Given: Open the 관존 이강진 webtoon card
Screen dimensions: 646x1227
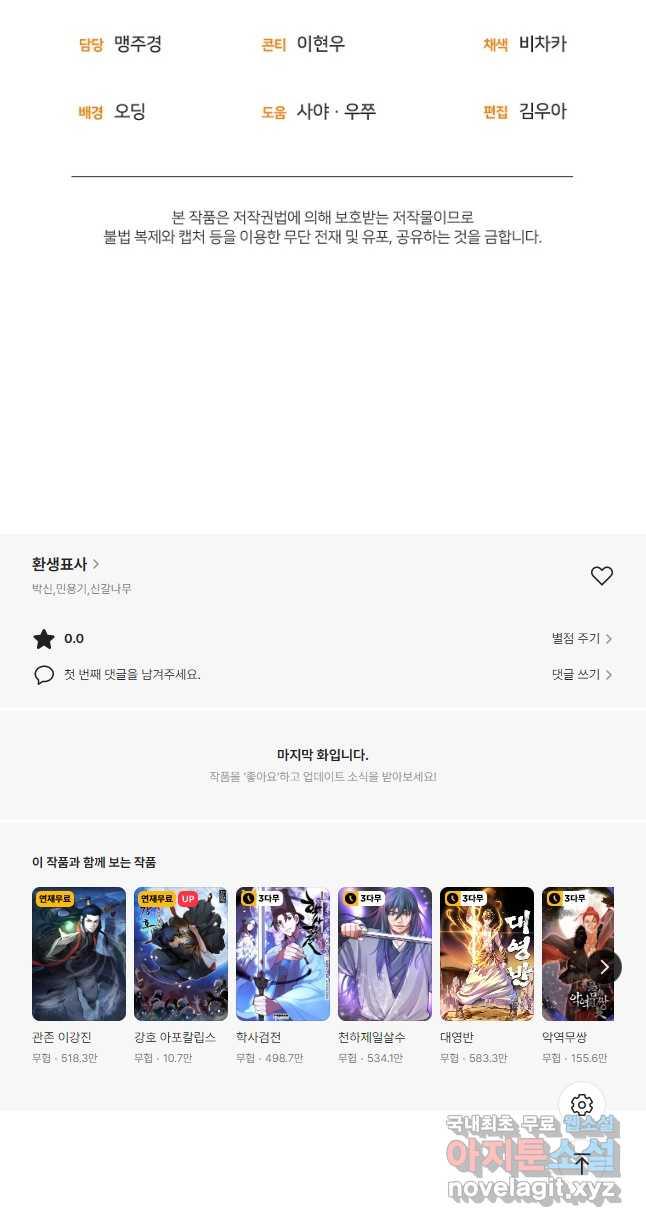Looking at the screenshot, I should 79,953.
